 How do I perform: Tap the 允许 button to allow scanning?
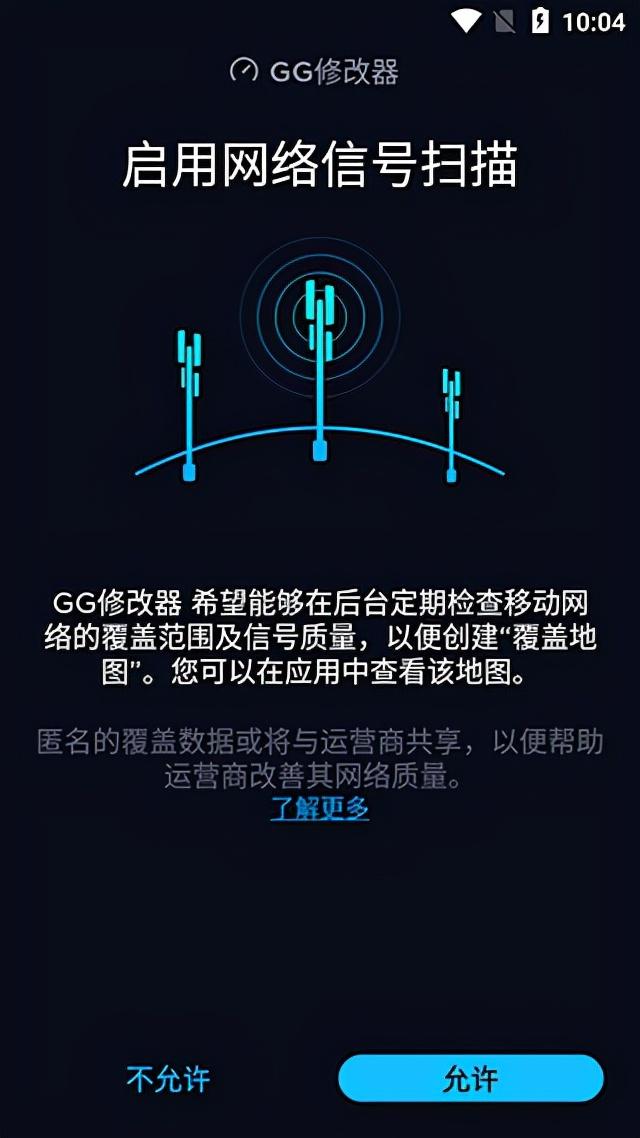tap(470, 1079)
